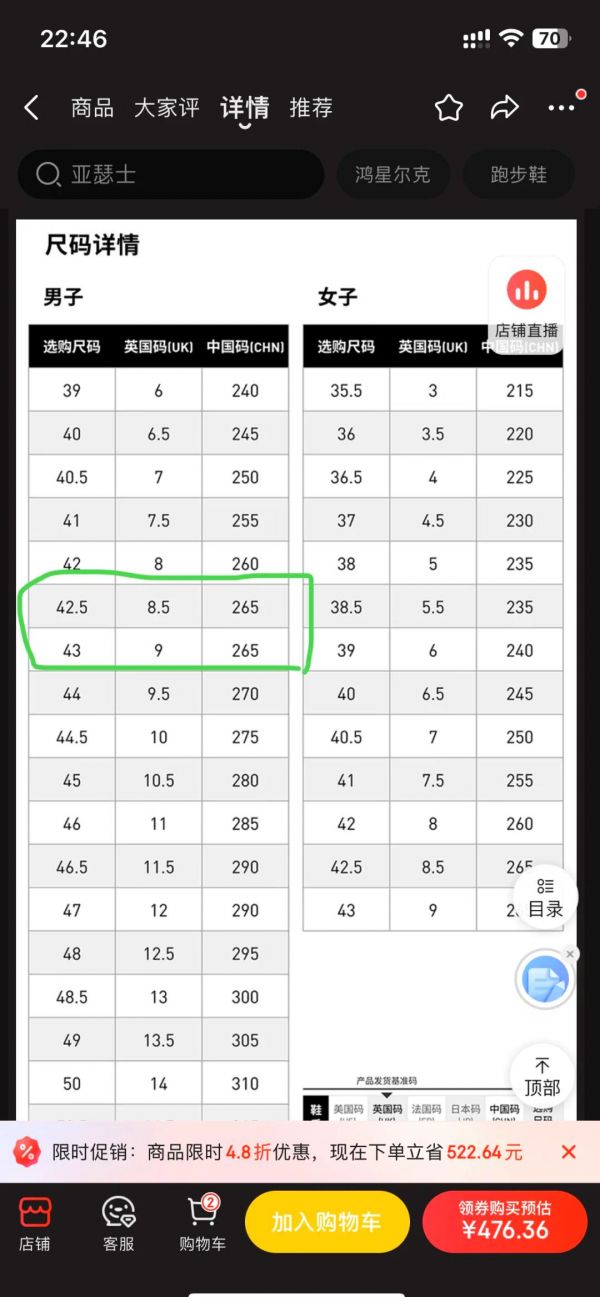Screen dimensions: 600x1297
Task: Go back using the top-left arrow
Action: 31,108
